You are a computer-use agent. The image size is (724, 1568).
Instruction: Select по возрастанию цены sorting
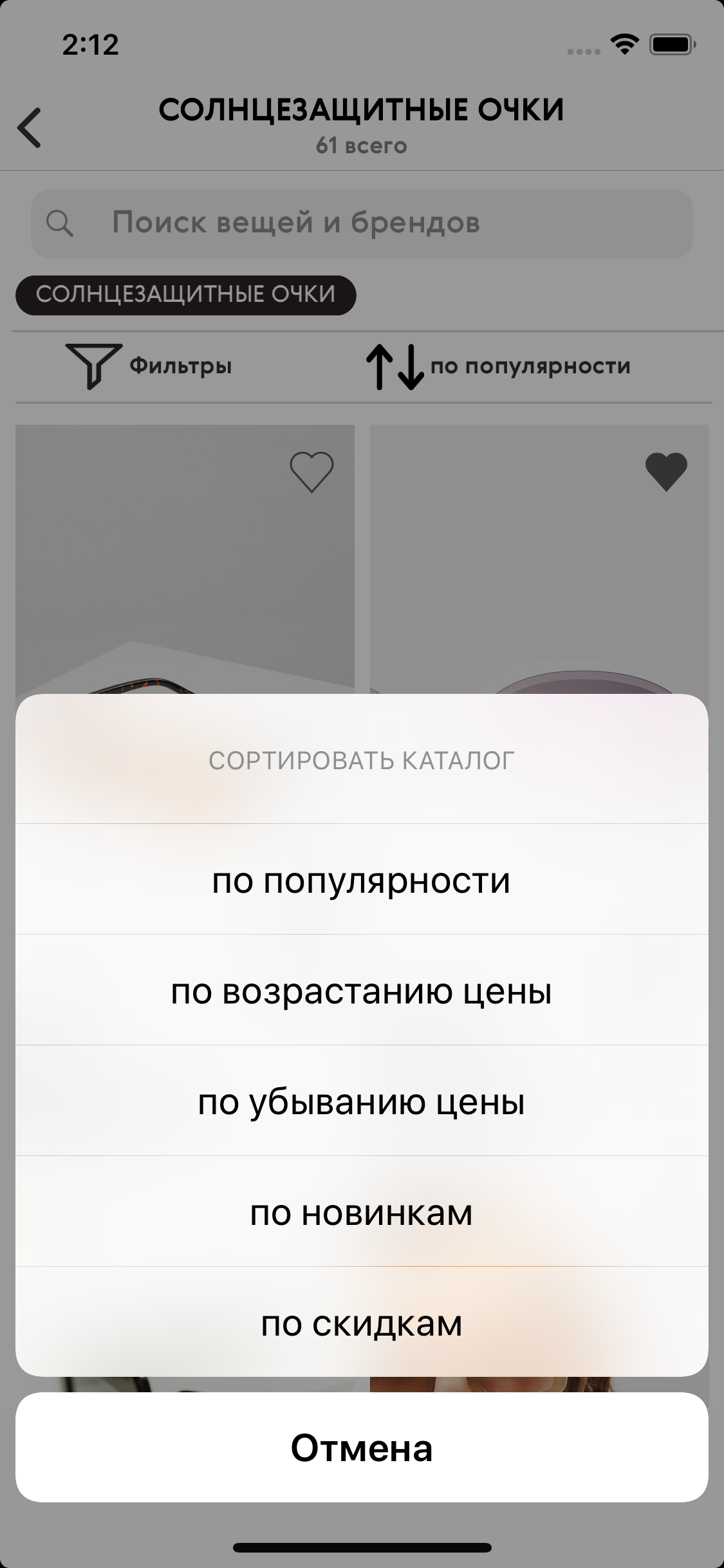point(362,992)
